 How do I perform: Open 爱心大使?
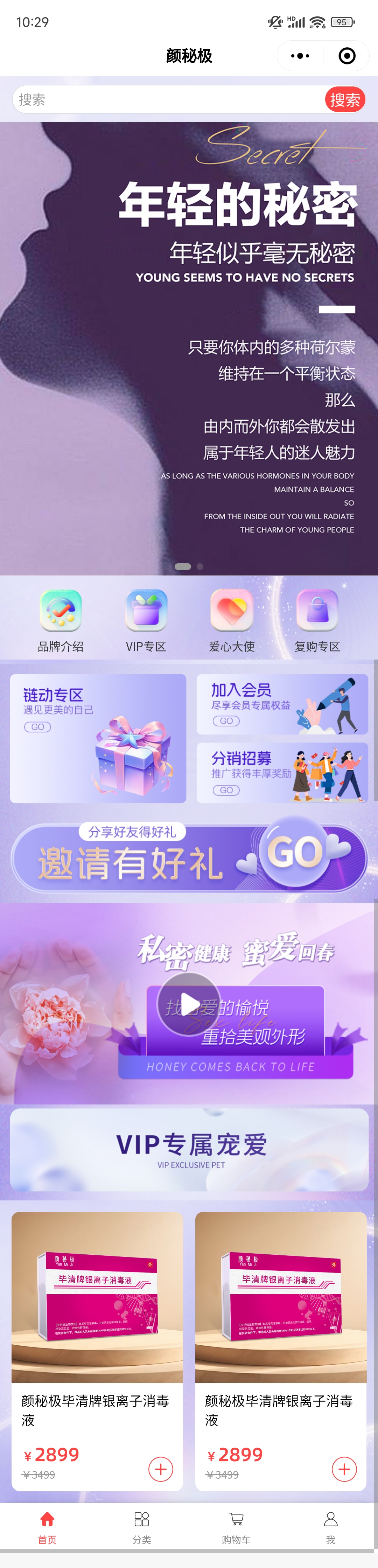[x=232, y=620]
